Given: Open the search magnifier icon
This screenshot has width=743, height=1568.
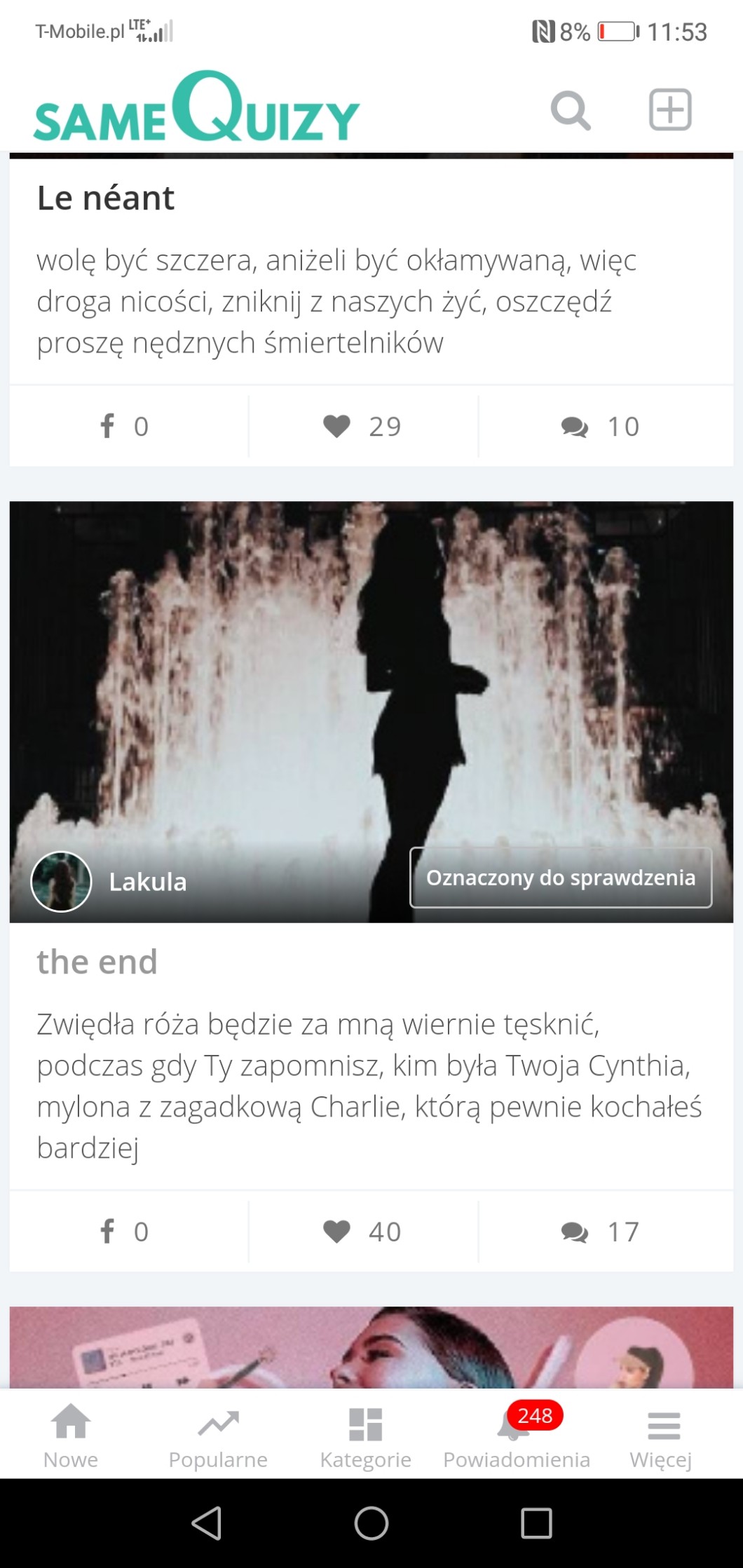Looking at the screenshot, I should pyautogui.click(x=571, y=111).
